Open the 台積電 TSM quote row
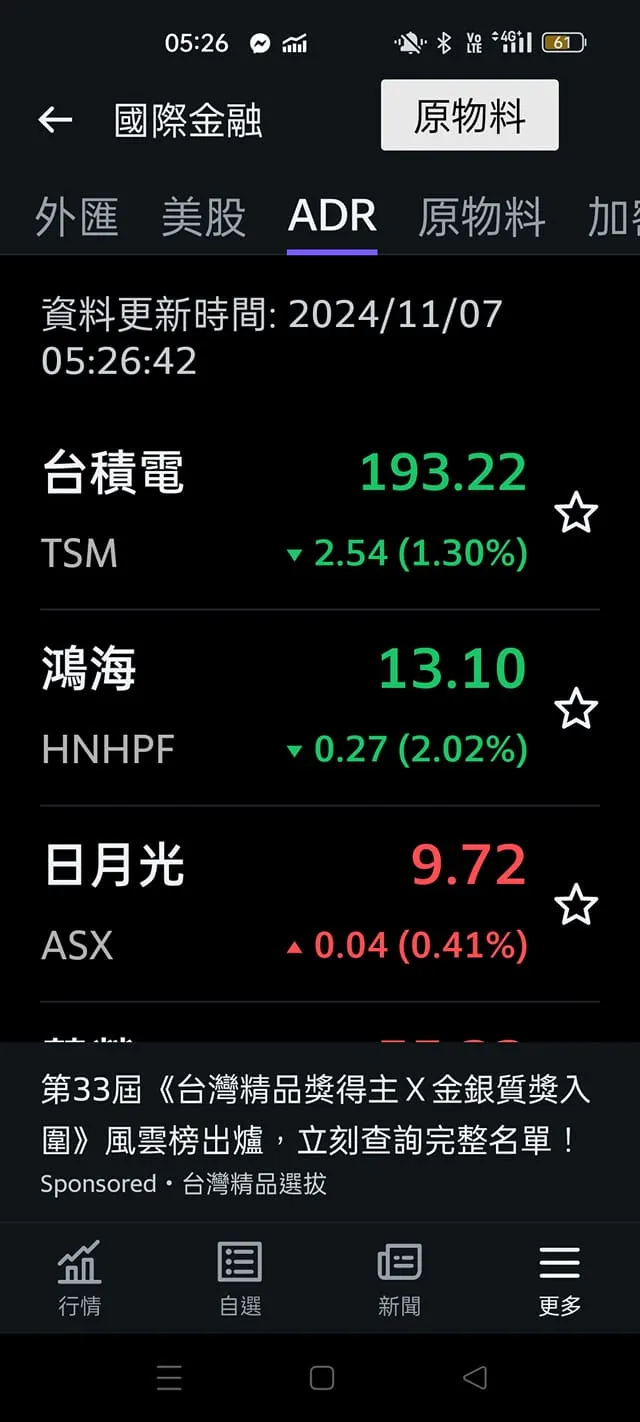The width and height of the screenshot is (640, 1422). [285, 512]
